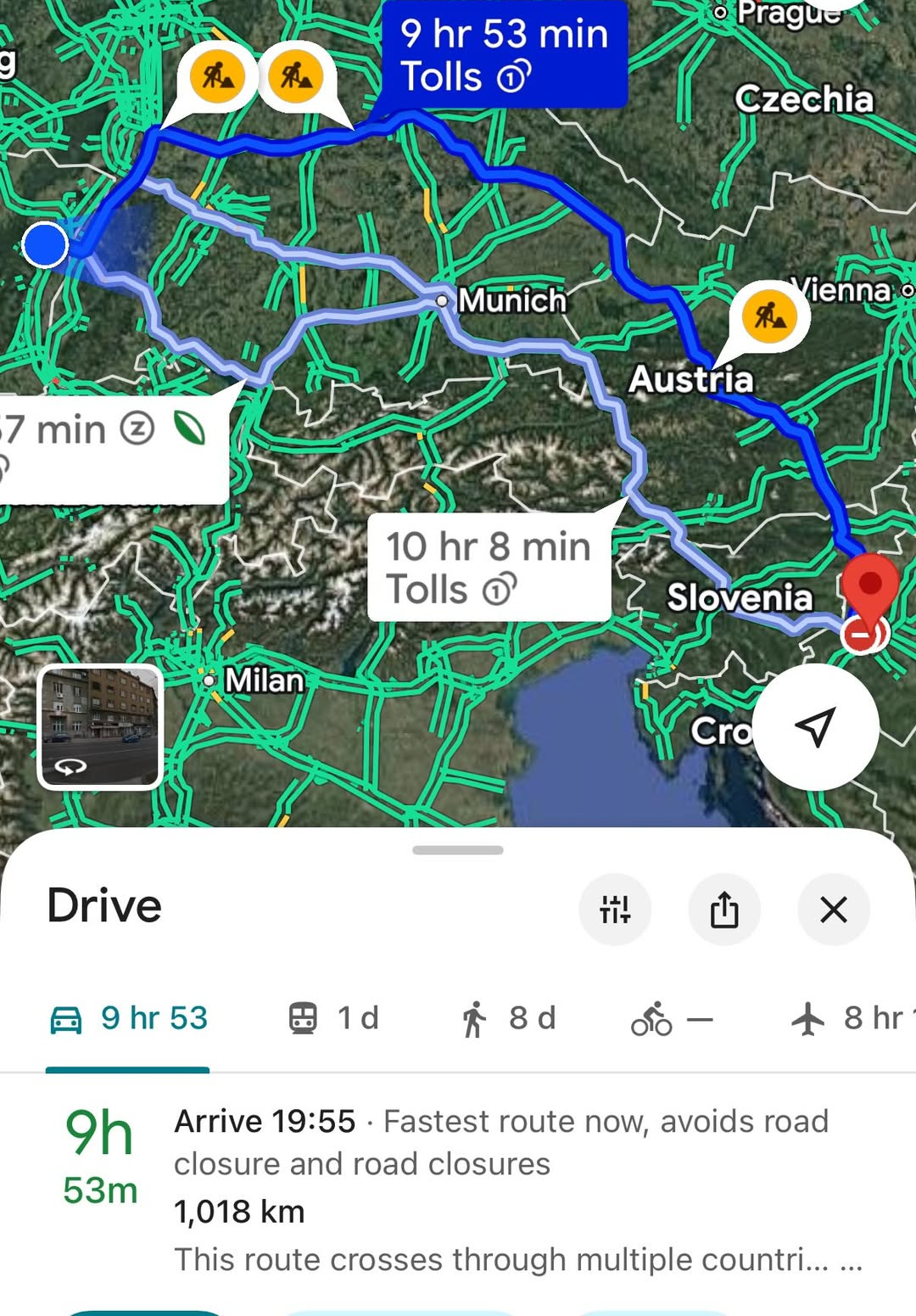Screen dimensions: 916x1316
Task: Select the driving tab showing 9 hr 53
Action: (129, 1018)
